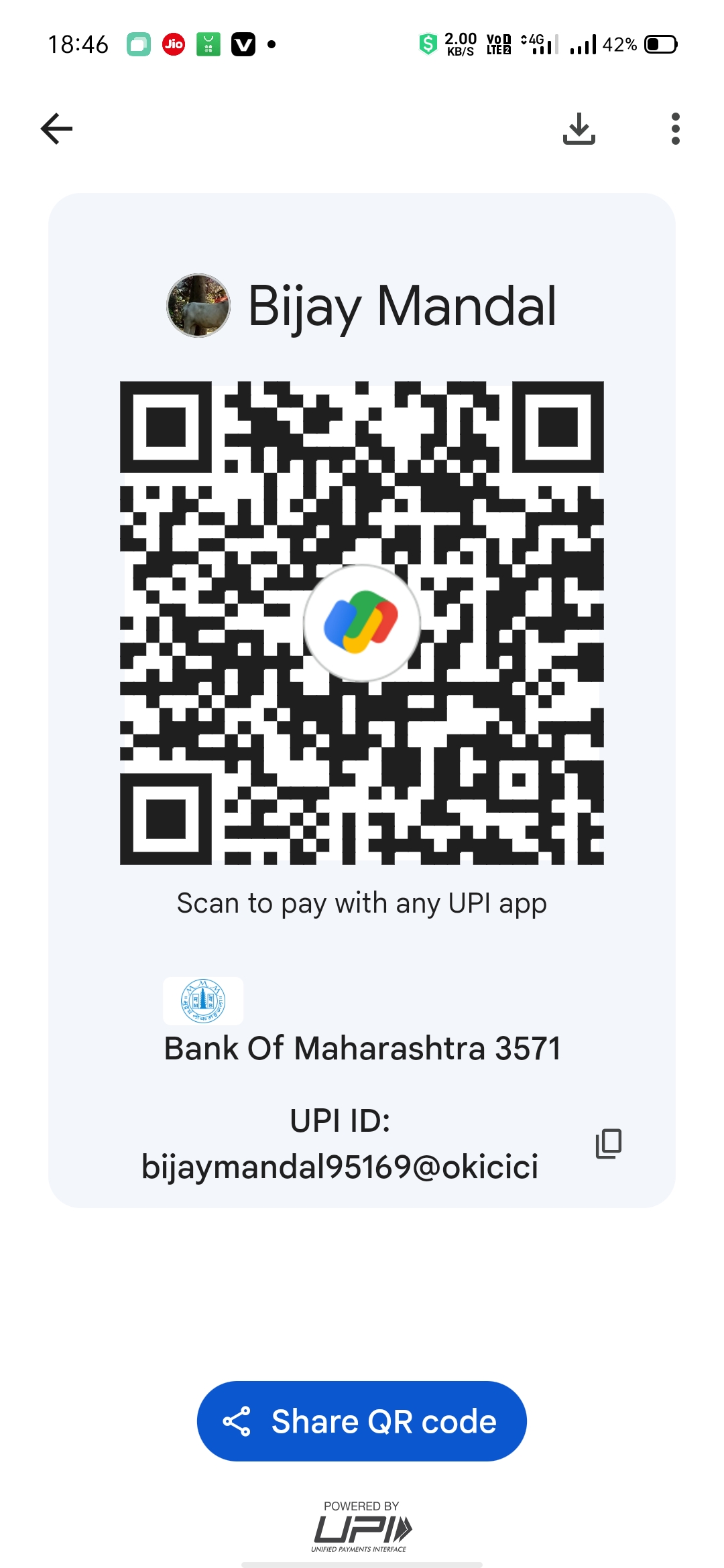Image resolution: width=724 pixels, height=1568 pixels.
Task: Open the three-dot overflow menu
Action: tap(676, 129)
